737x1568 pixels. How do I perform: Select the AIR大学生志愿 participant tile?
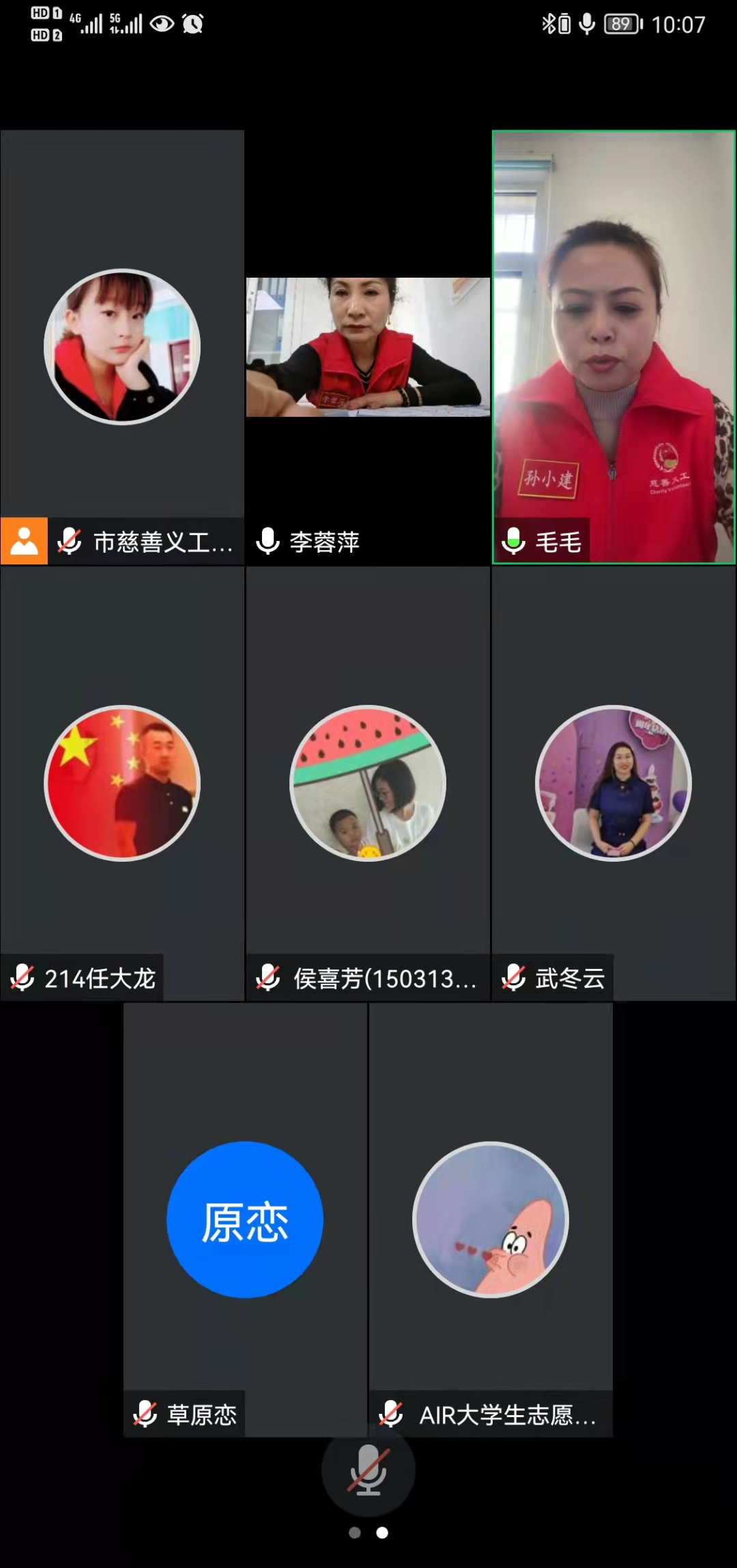click(x=491, y=1220)
